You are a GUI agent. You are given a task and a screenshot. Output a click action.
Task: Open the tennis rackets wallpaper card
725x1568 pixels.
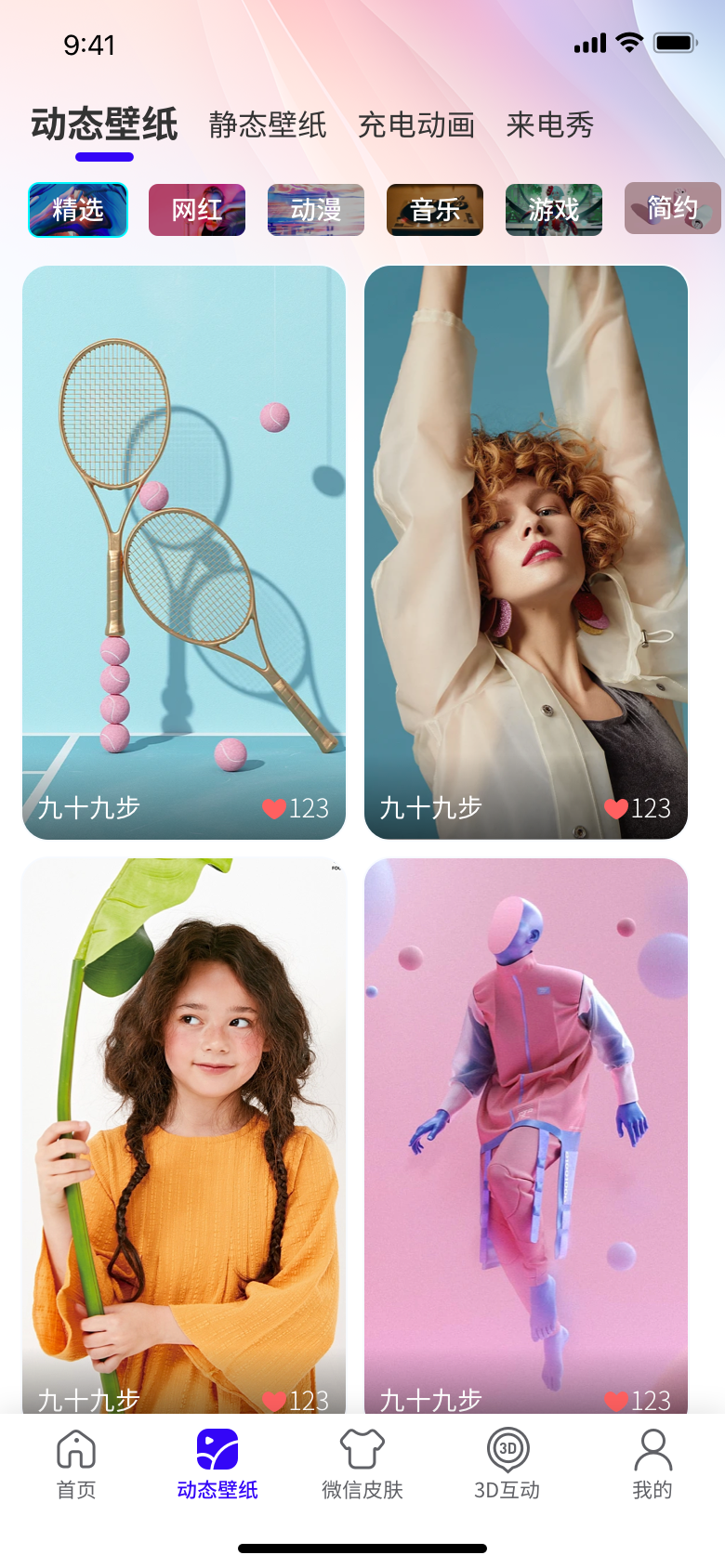coord(184,553)
